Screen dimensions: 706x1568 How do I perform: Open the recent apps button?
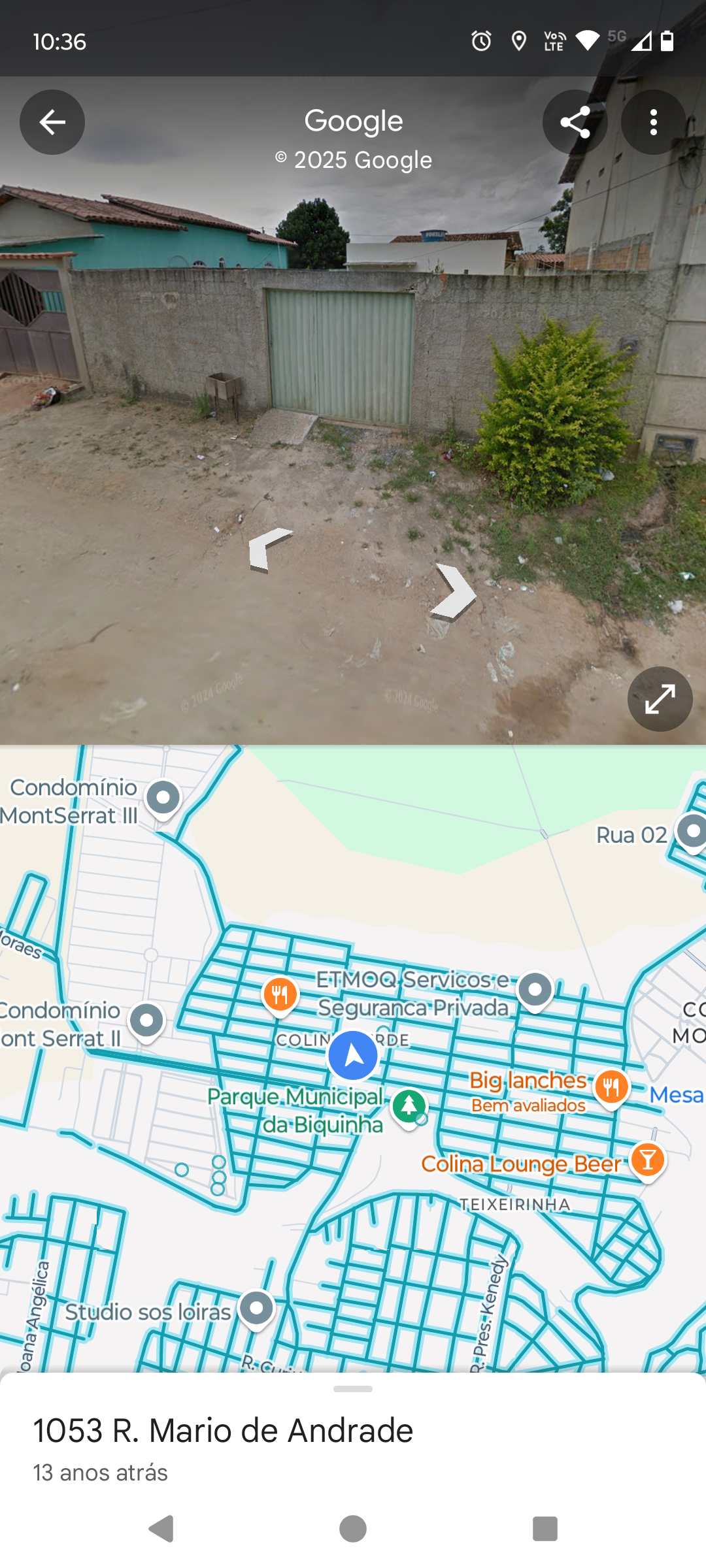pos(545,1529)
